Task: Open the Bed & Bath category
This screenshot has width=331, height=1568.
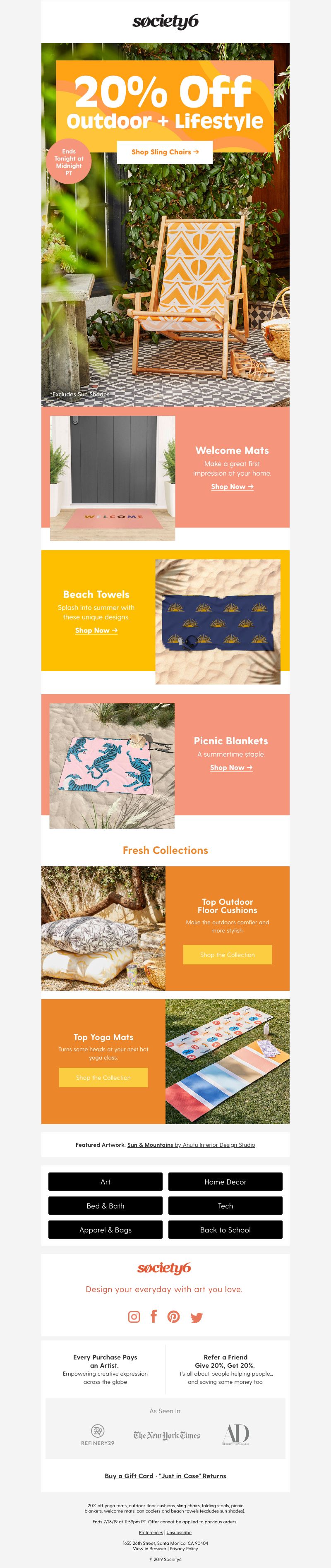Action: click(x=105, y=1206)
